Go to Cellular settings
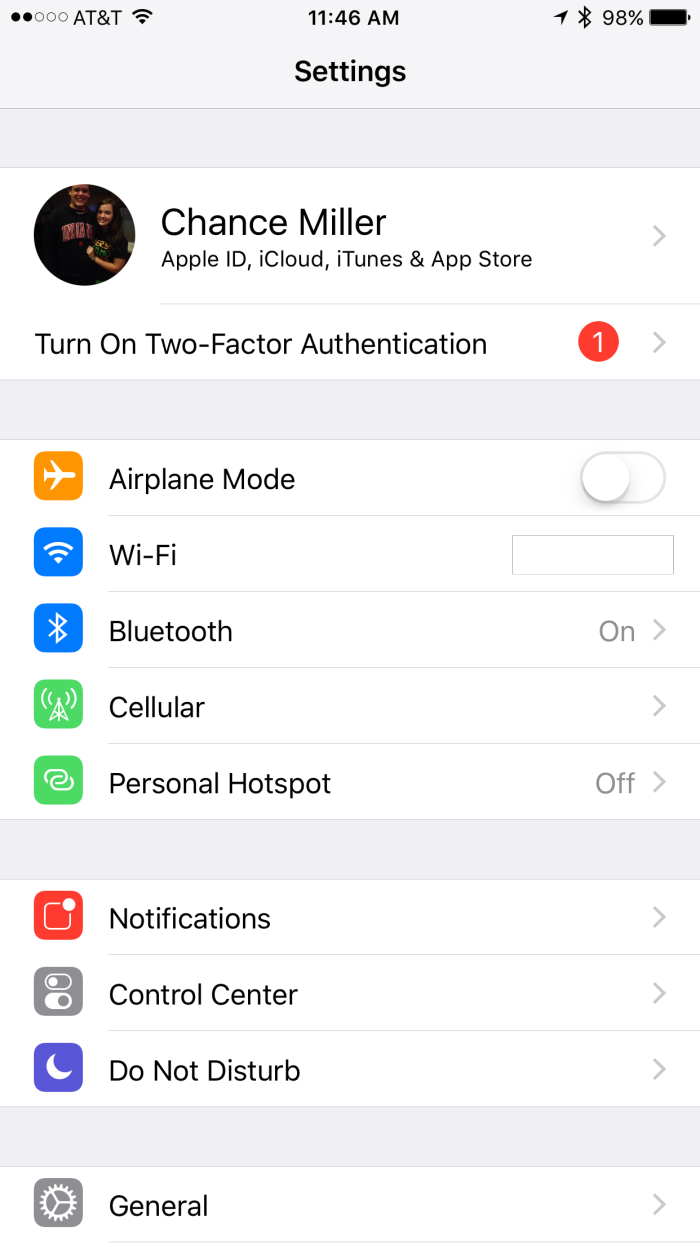 click(x=350, y=706)
